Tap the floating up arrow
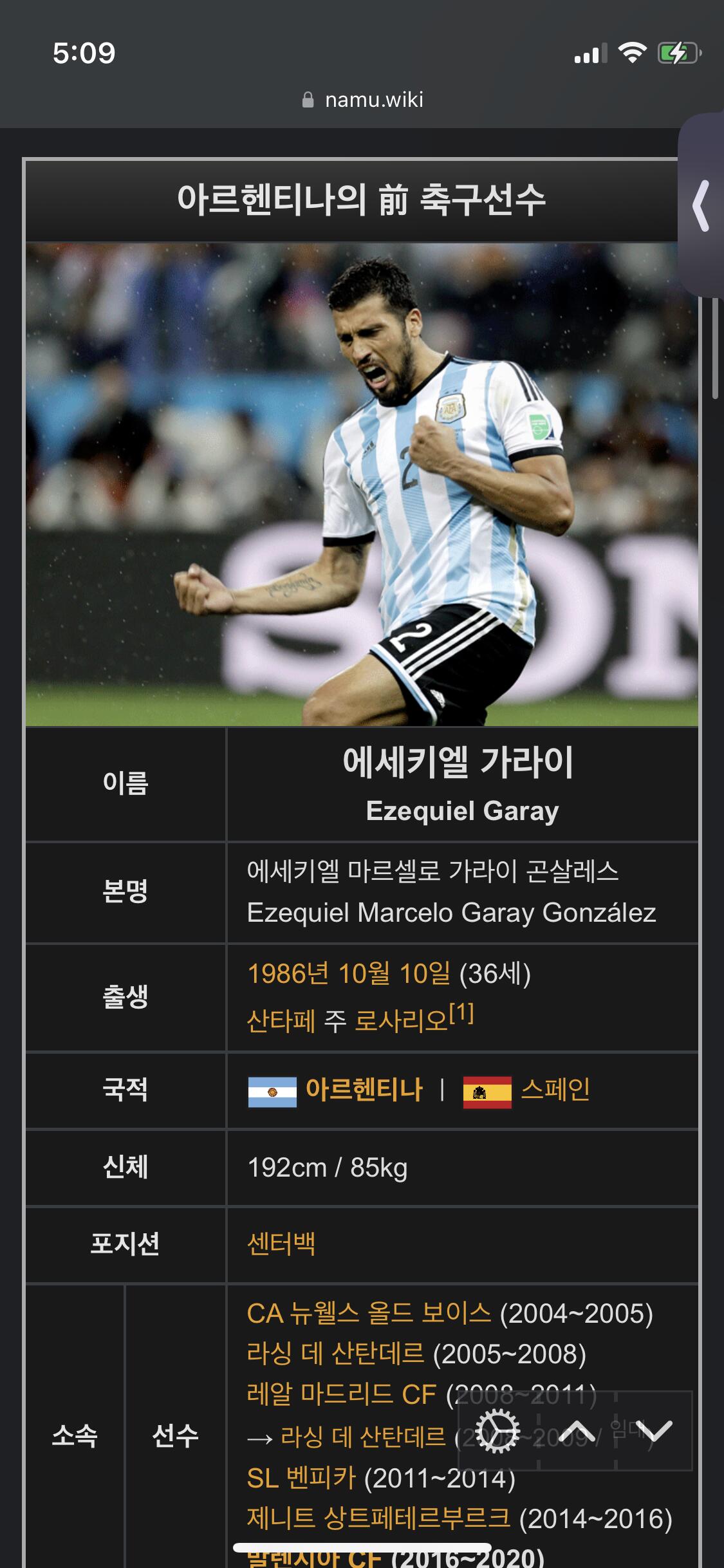Screen dimensions: 724x1568 (575, 1432)
